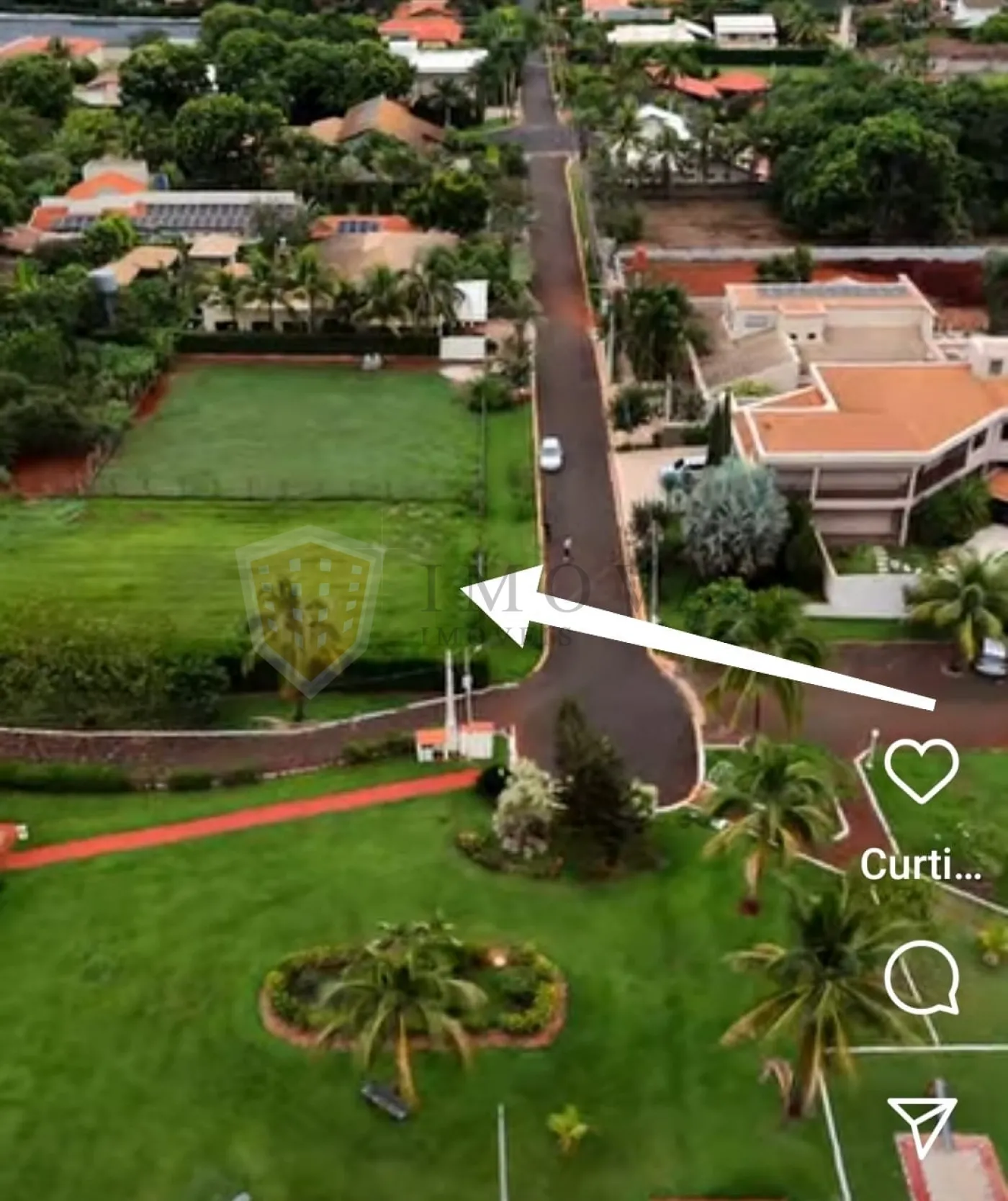This screenshot has height=1201, width=1008.
Task: Open the comments bubble
Action: (x=921, y=977)
